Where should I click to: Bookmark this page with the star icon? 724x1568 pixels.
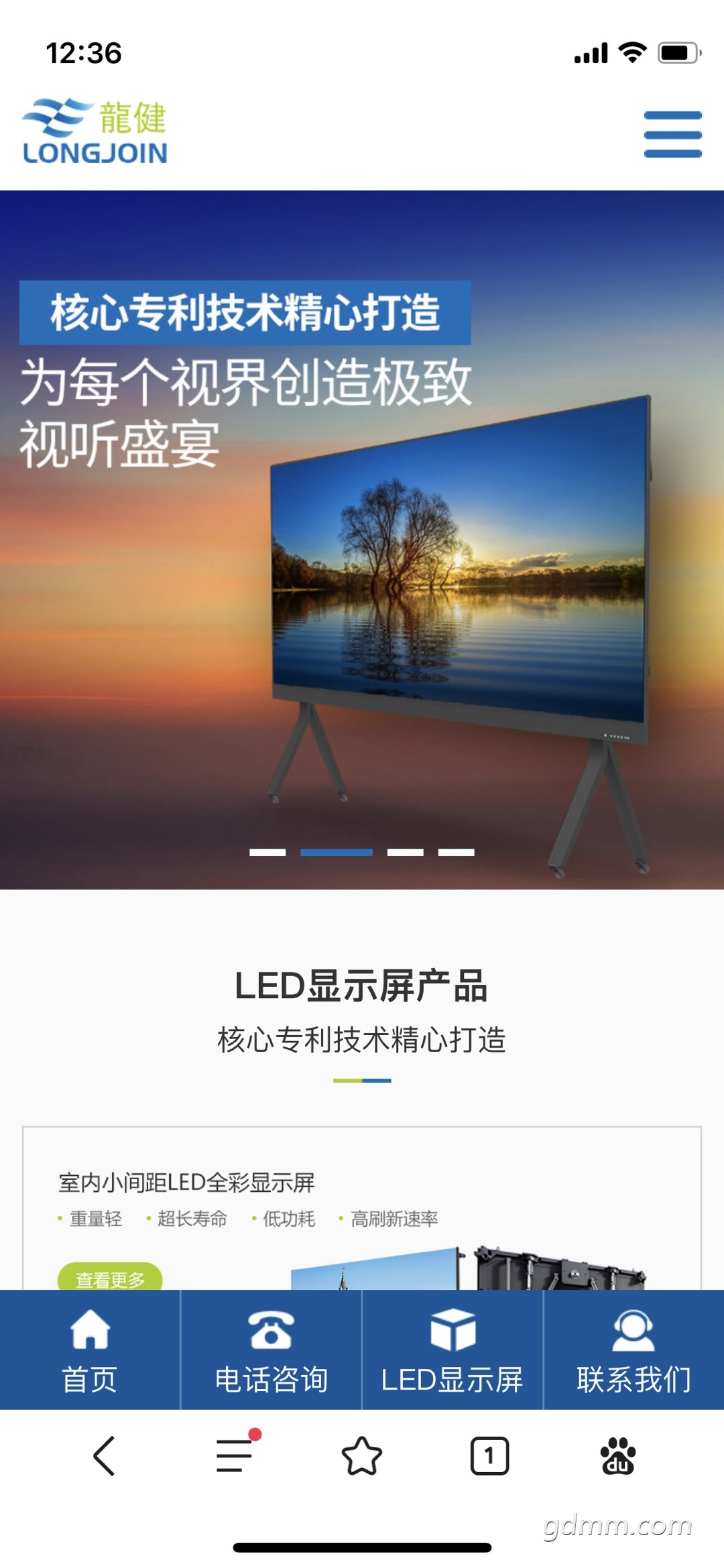[362, 1456]
